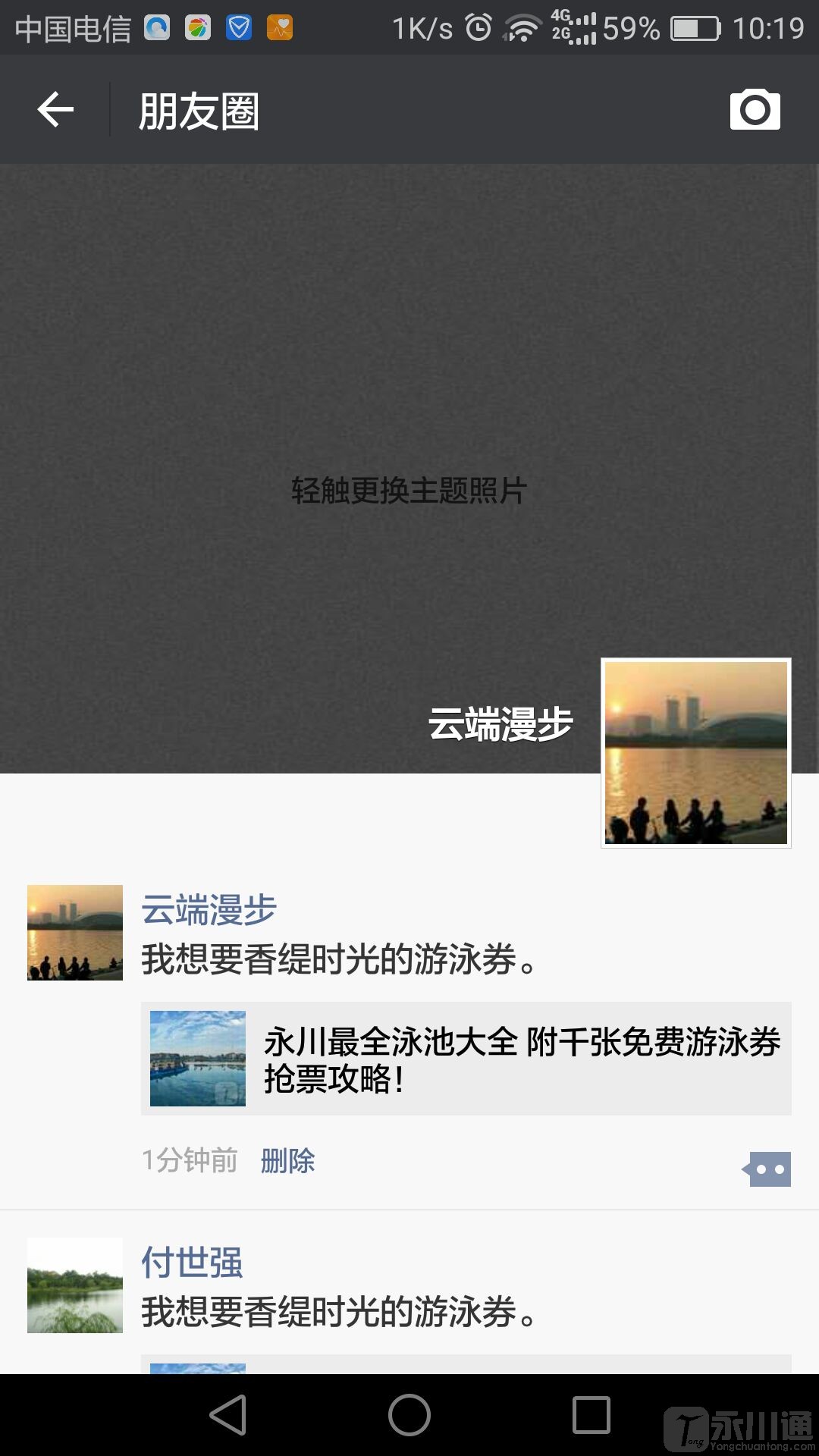Open recent apps from navigation bar

coord(591,1415)
